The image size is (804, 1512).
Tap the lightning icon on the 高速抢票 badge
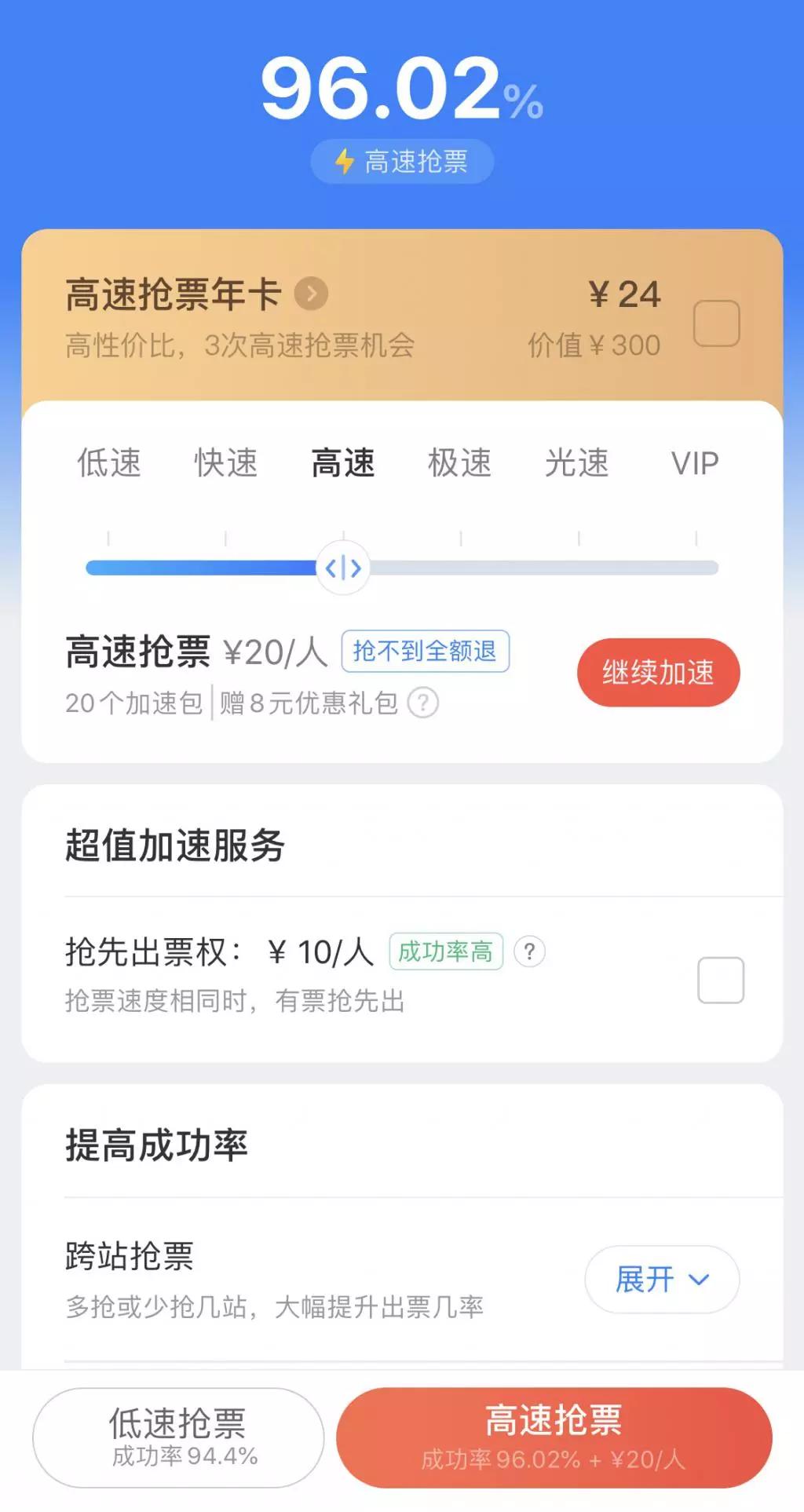(x=343, y=160)
